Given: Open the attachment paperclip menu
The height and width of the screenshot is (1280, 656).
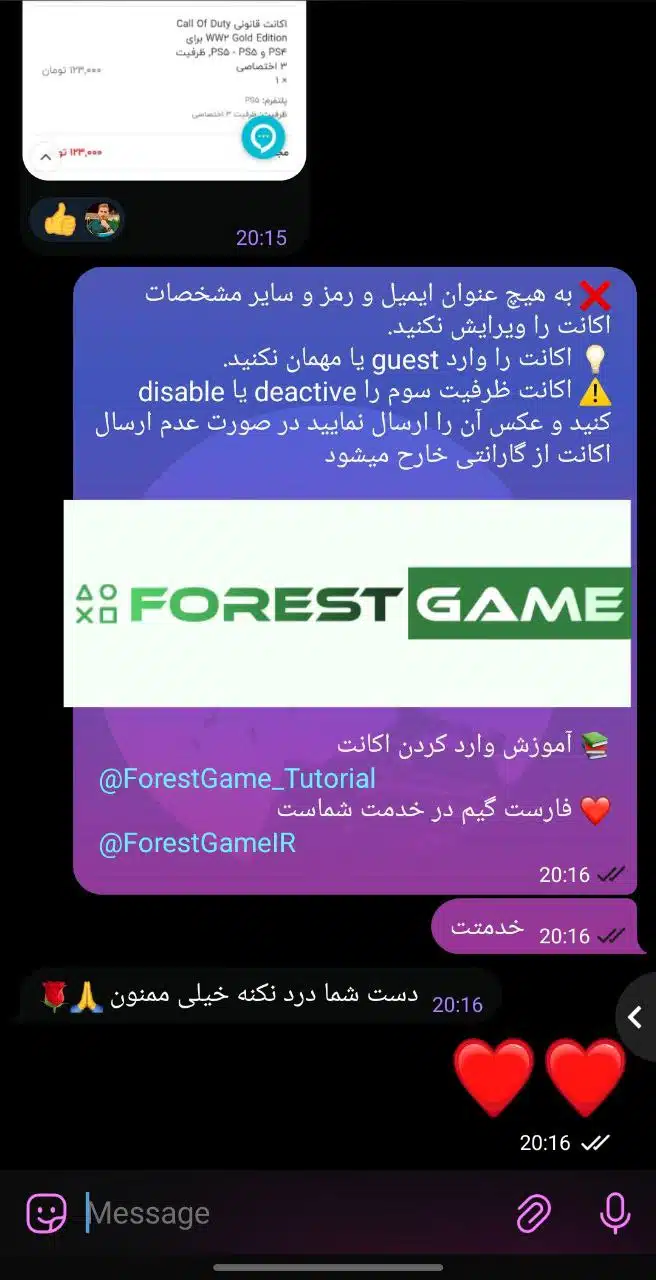Looking at the screenshot, I should (534, 1213).
